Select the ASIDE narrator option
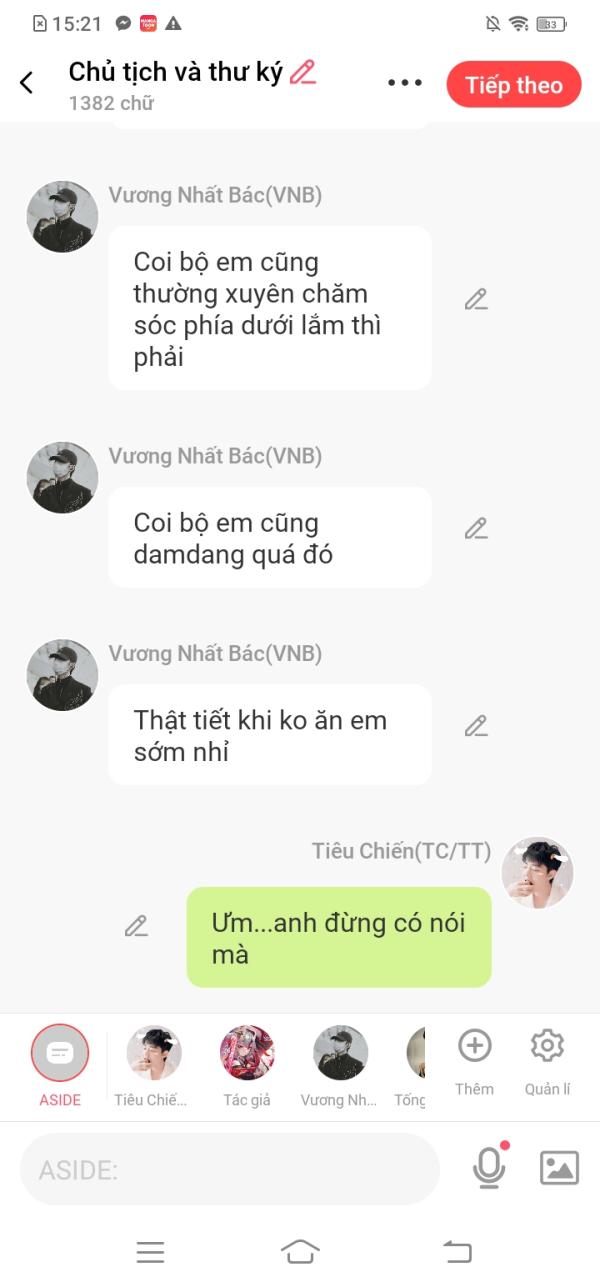 coord(60,1053)
